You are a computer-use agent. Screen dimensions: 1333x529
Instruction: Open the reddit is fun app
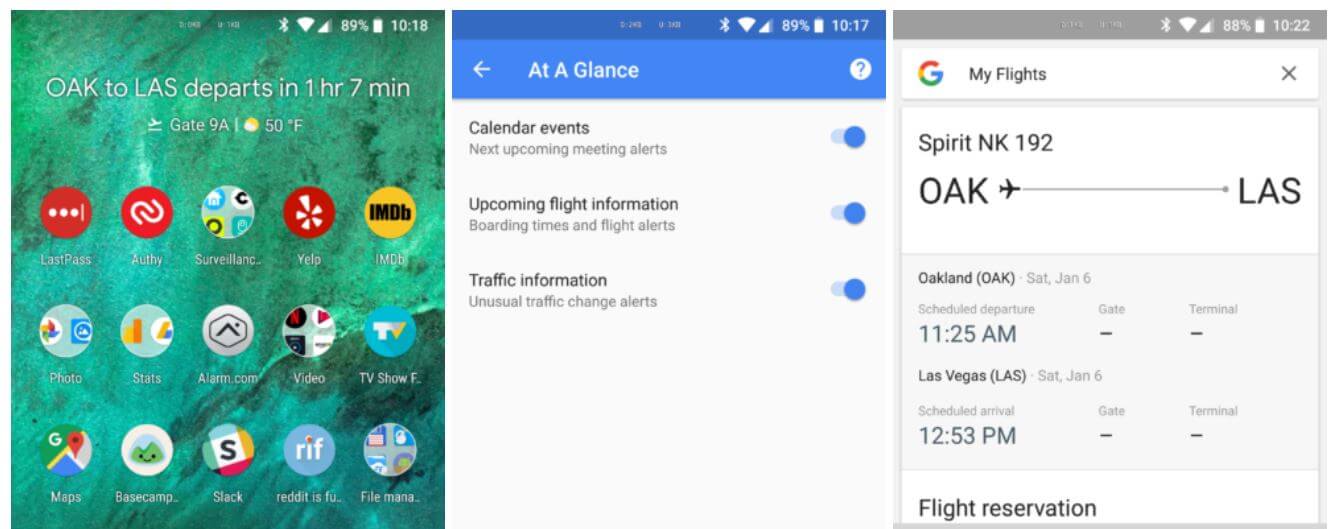coord(309,450)
